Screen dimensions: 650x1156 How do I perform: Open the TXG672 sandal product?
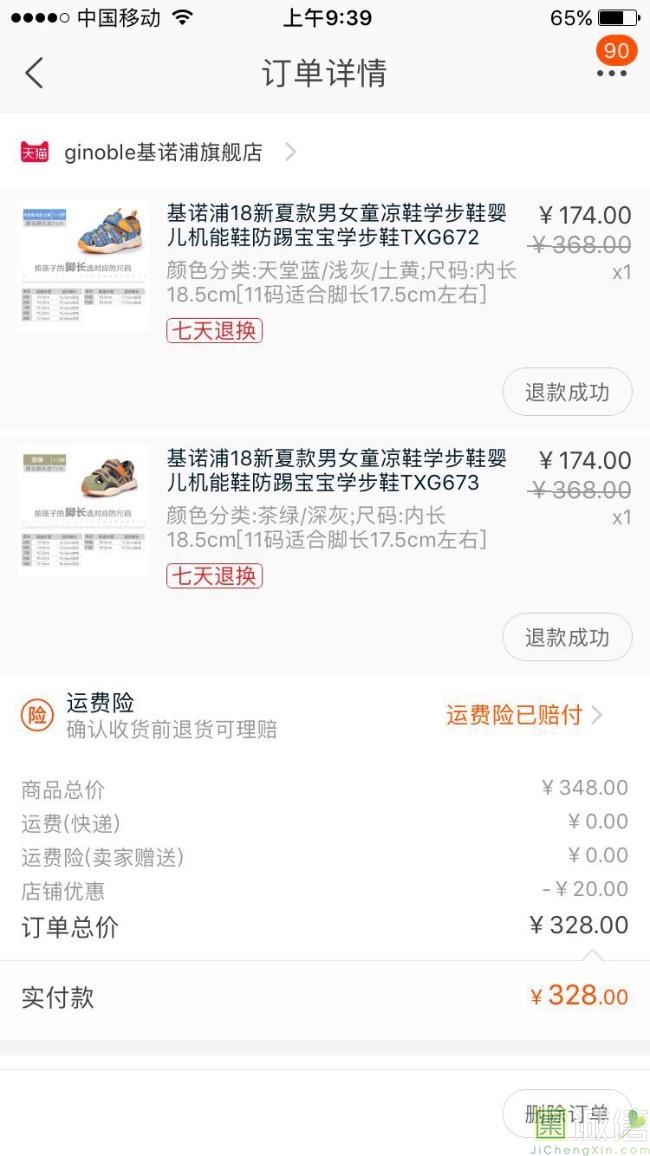click(336, 225)
